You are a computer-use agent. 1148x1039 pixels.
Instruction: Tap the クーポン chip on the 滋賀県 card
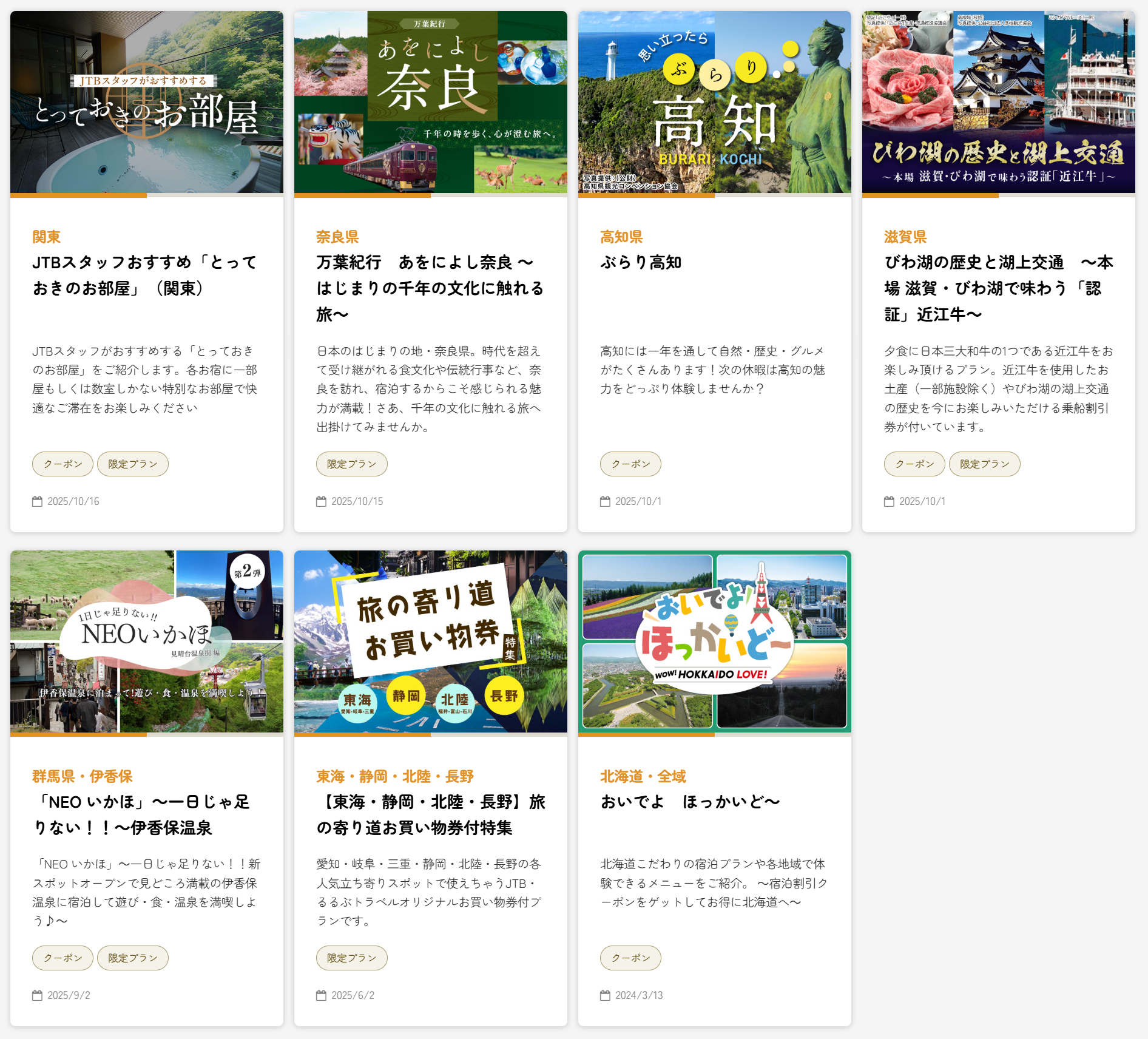pos(914,464)
